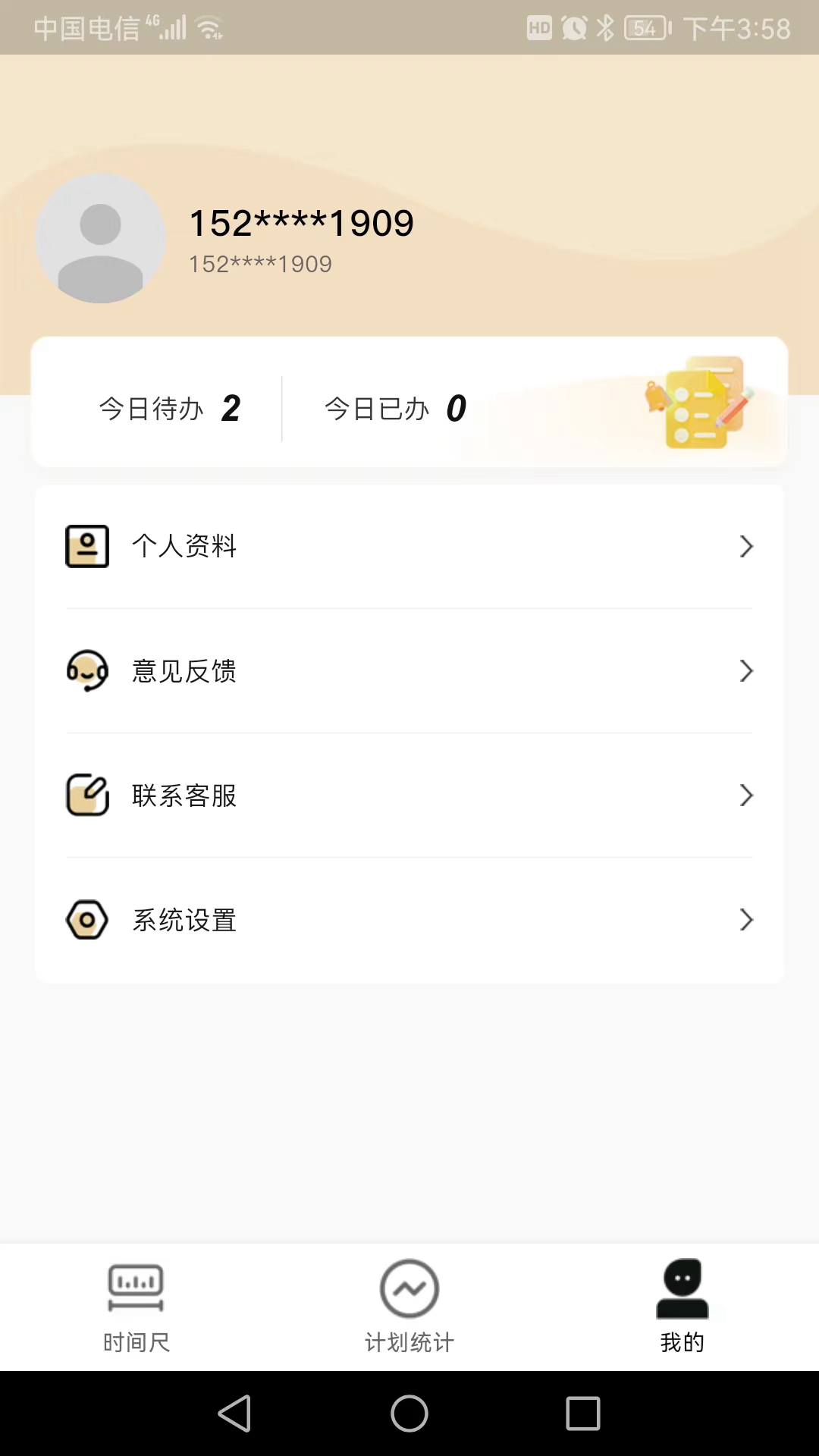Expand 个人资料 via its right chevron

tap(746, 546)
